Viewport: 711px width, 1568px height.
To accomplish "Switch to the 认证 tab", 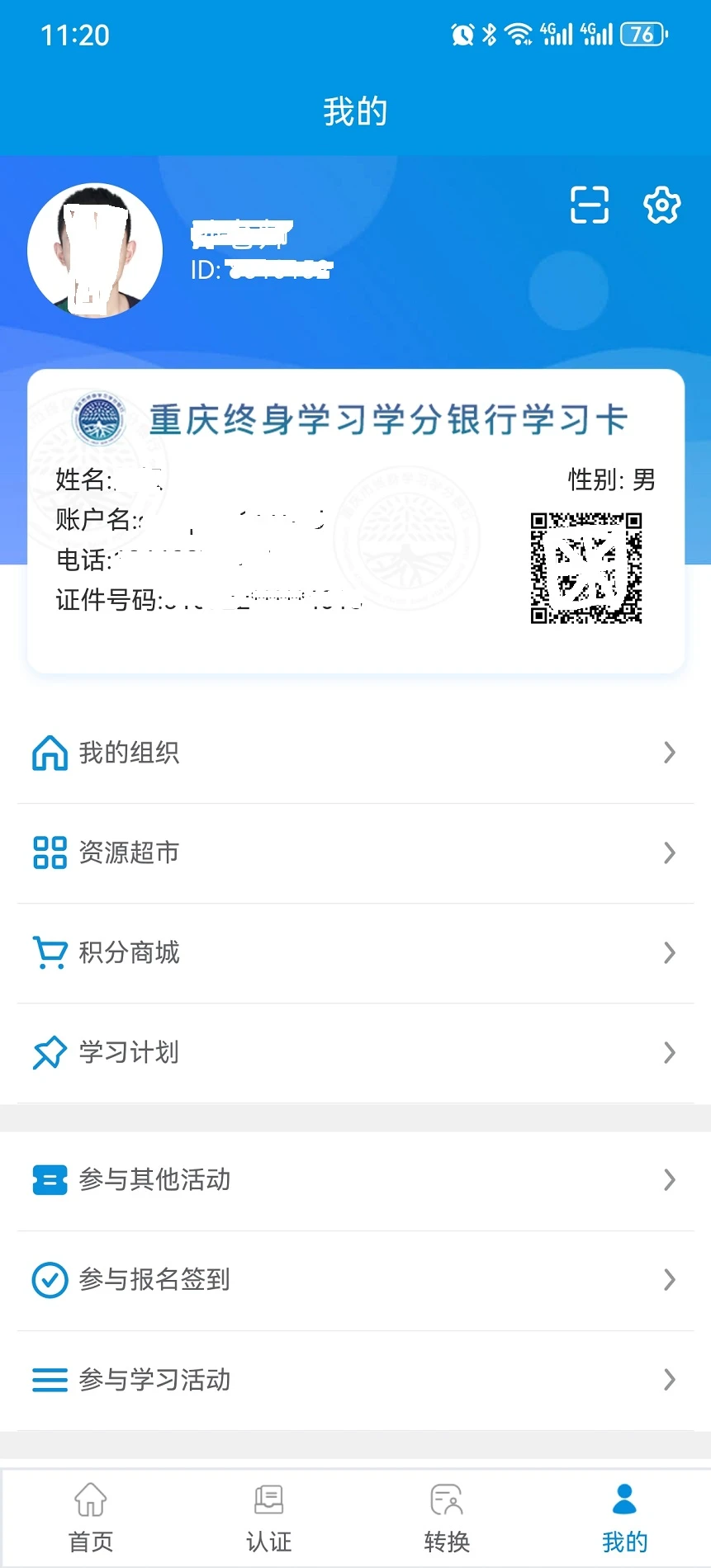I will [x=268, y=1518].
